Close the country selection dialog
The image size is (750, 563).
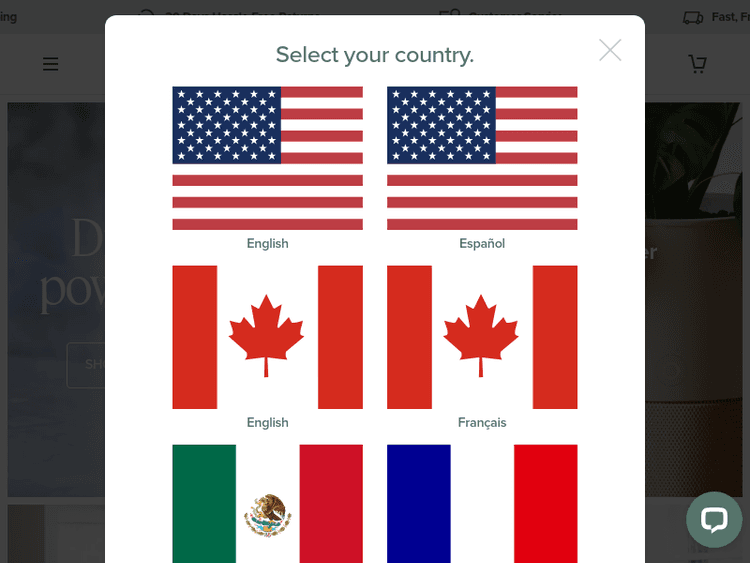(610, 50)
